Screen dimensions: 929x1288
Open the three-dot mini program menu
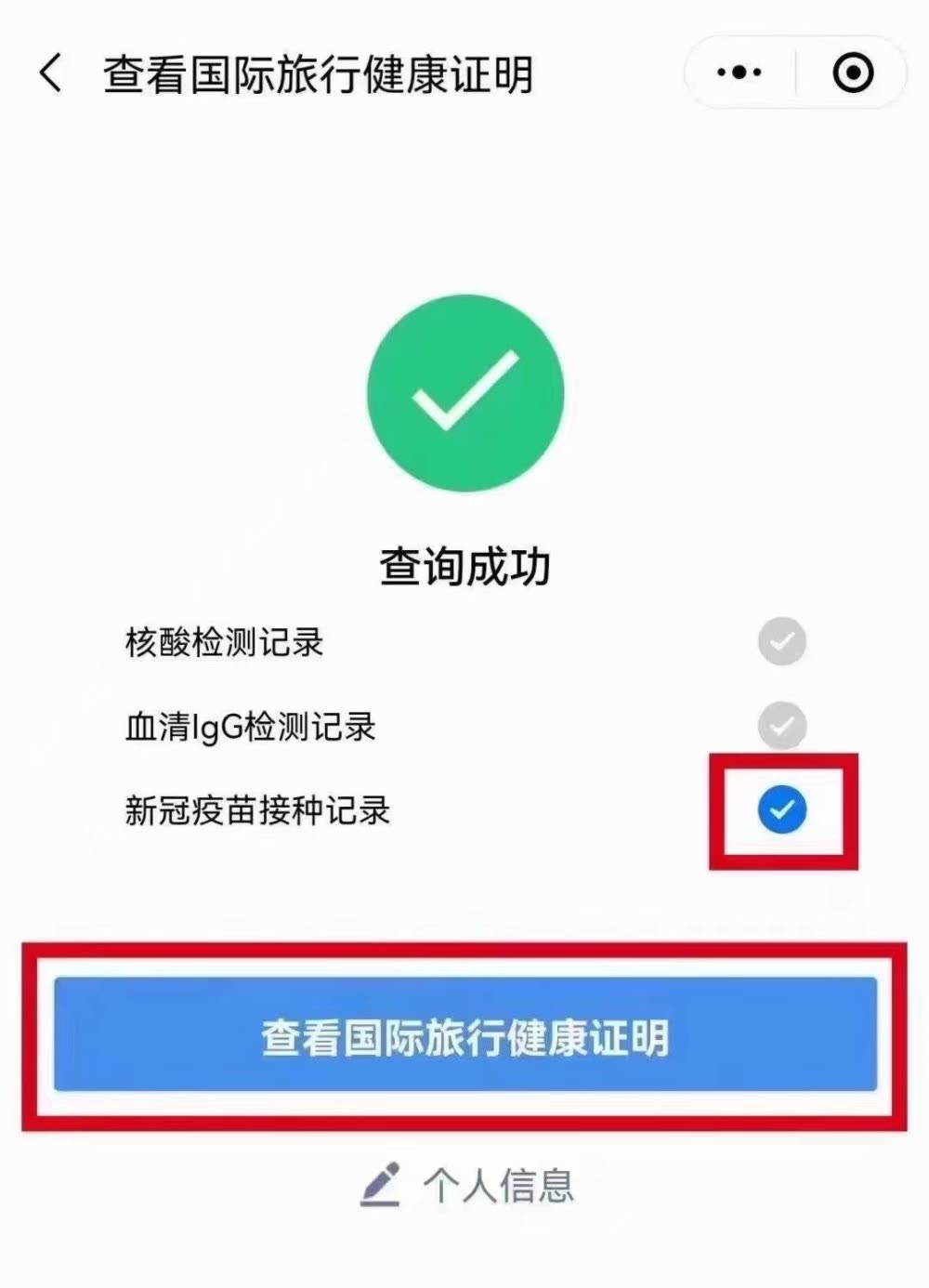click(x=739, y=72)
